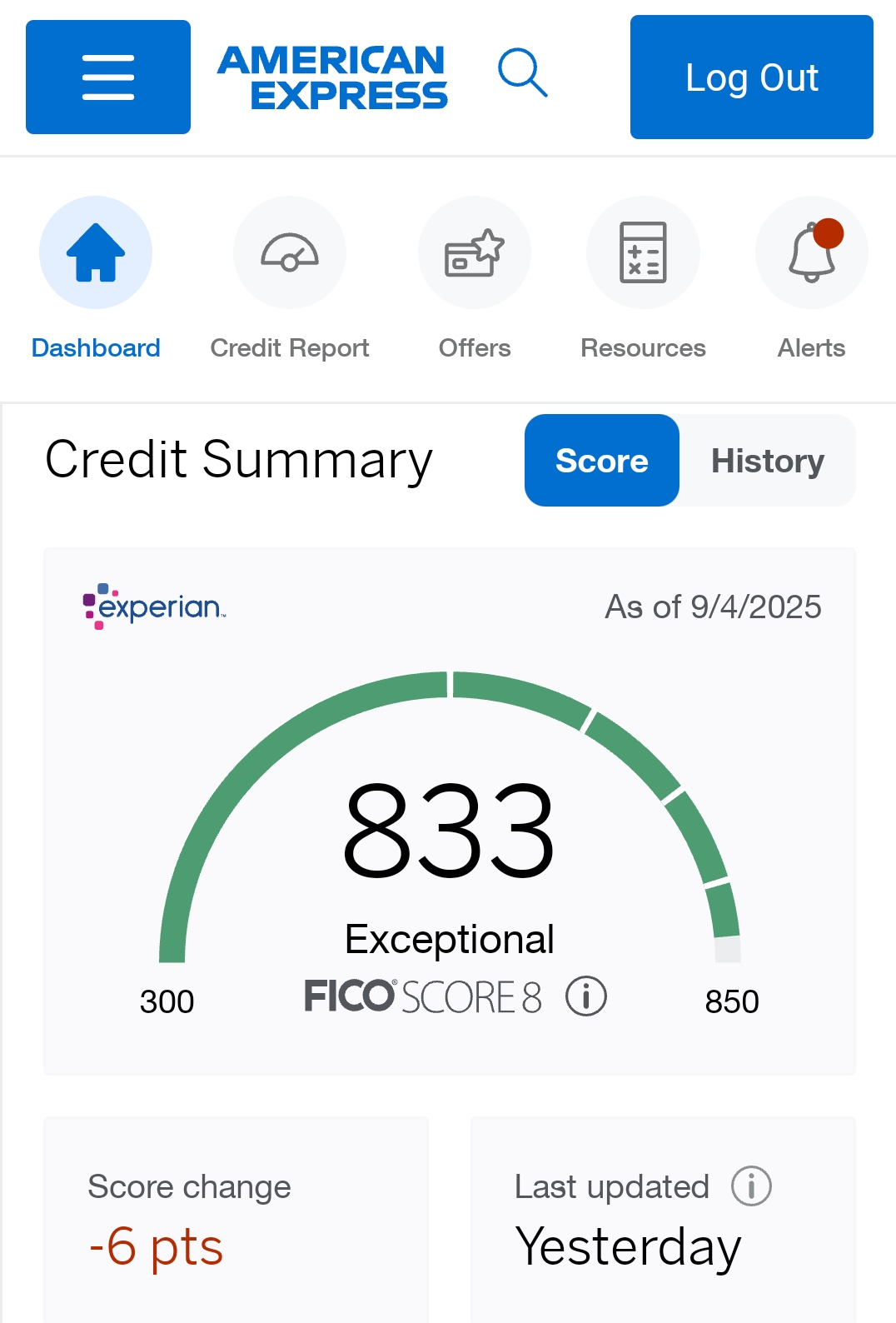Tap the Last updated info icon

pos(751,1186)
